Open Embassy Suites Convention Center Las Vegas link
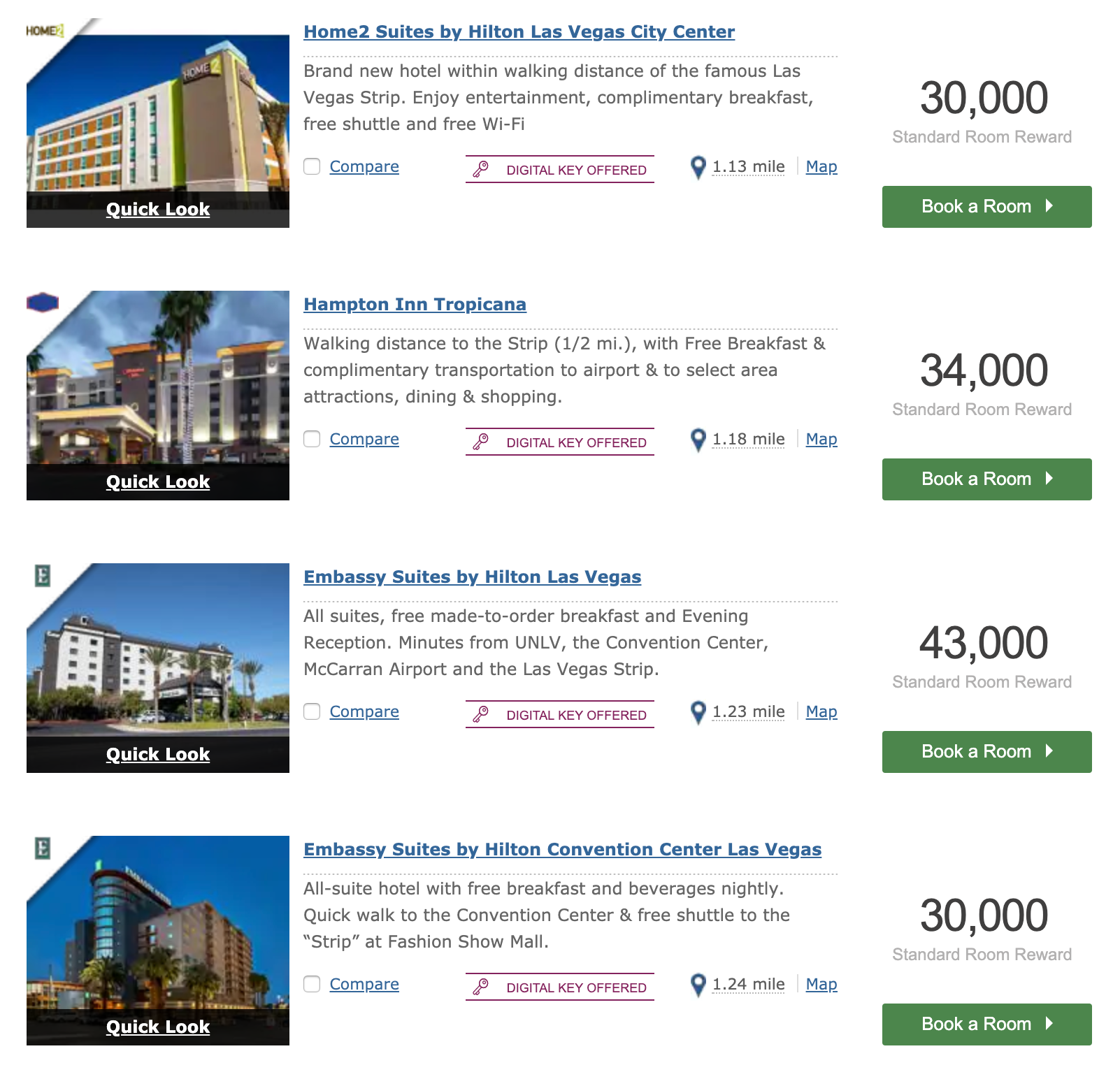The height and width of the screenshot is (1079, 1120). pyautogui.click(x=562, y=850)
